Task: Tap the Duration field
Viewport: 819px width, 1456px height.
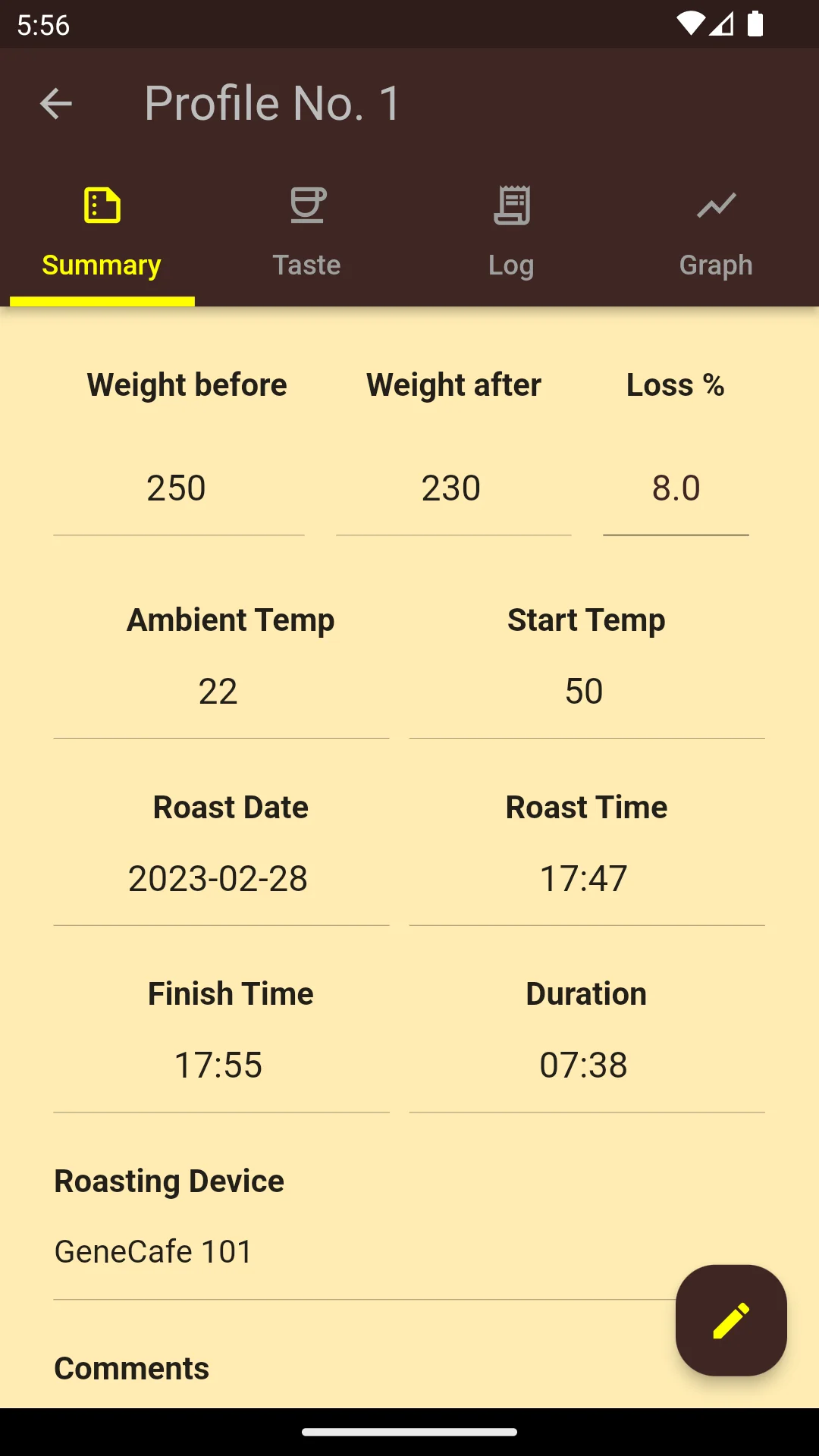Action: coord(586,1065)
